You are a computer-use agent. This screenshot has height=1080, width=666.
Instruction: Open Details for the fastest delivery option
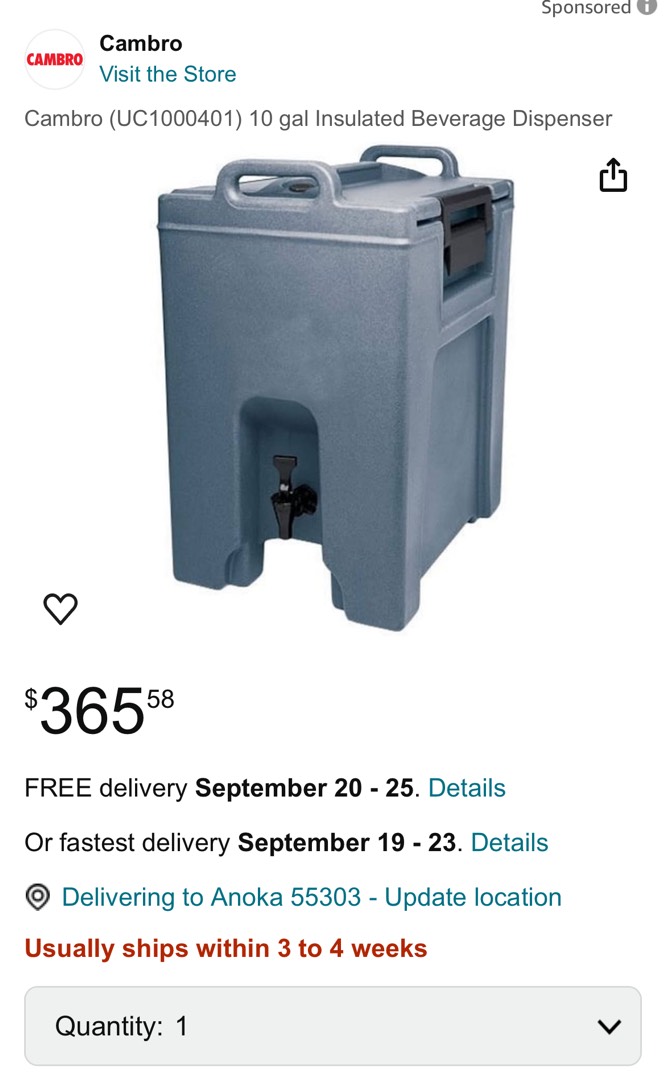click(509, 842)
